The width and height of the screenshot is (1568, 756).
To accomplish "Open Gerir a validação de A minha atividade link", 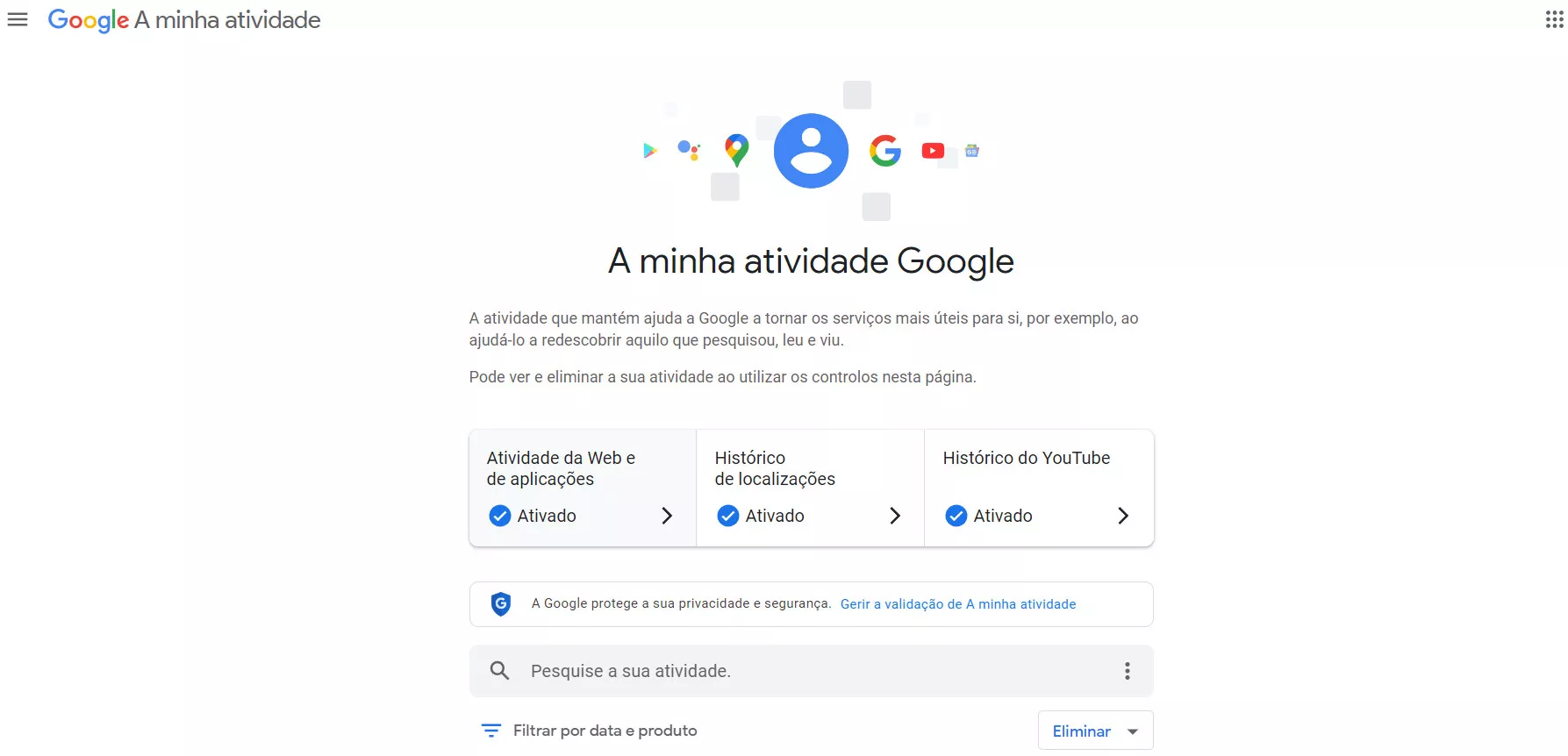I will [957, 604].
